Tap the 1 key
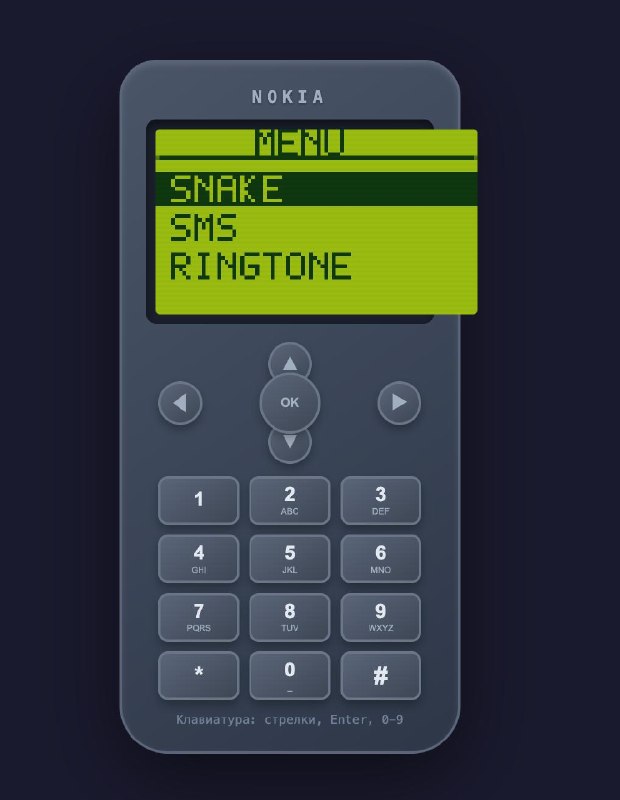Screen dimensions: 620x800 [x=198, y=500]
